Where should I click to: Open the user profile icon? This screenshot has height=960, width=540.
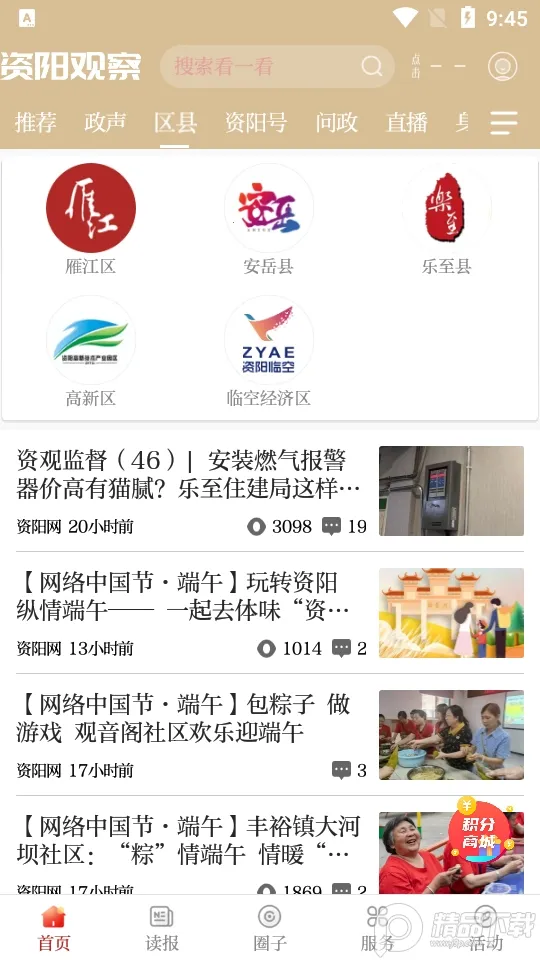(502, 66)
